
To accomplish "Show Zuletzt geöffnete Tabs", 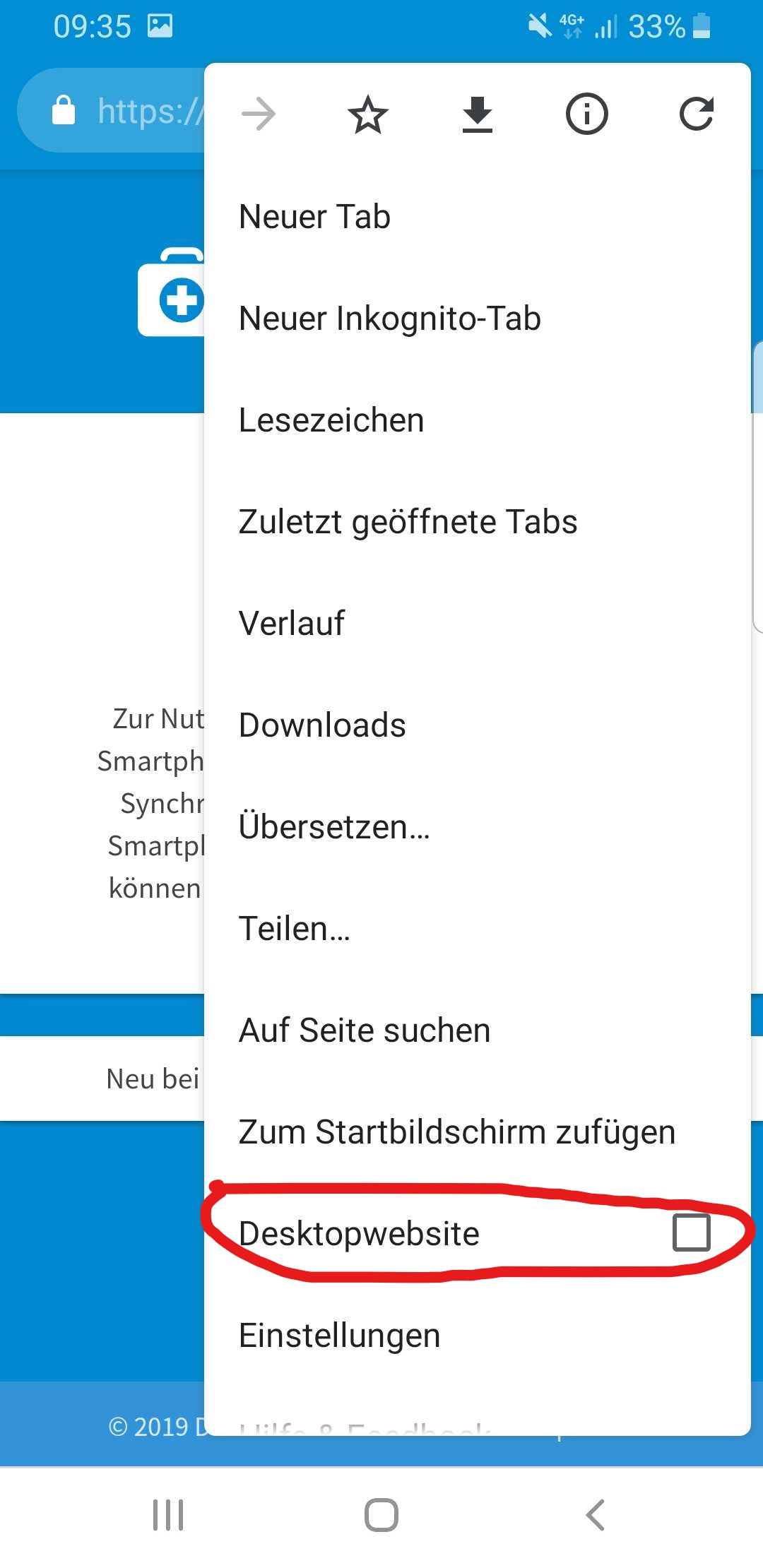I will (478, 522).
